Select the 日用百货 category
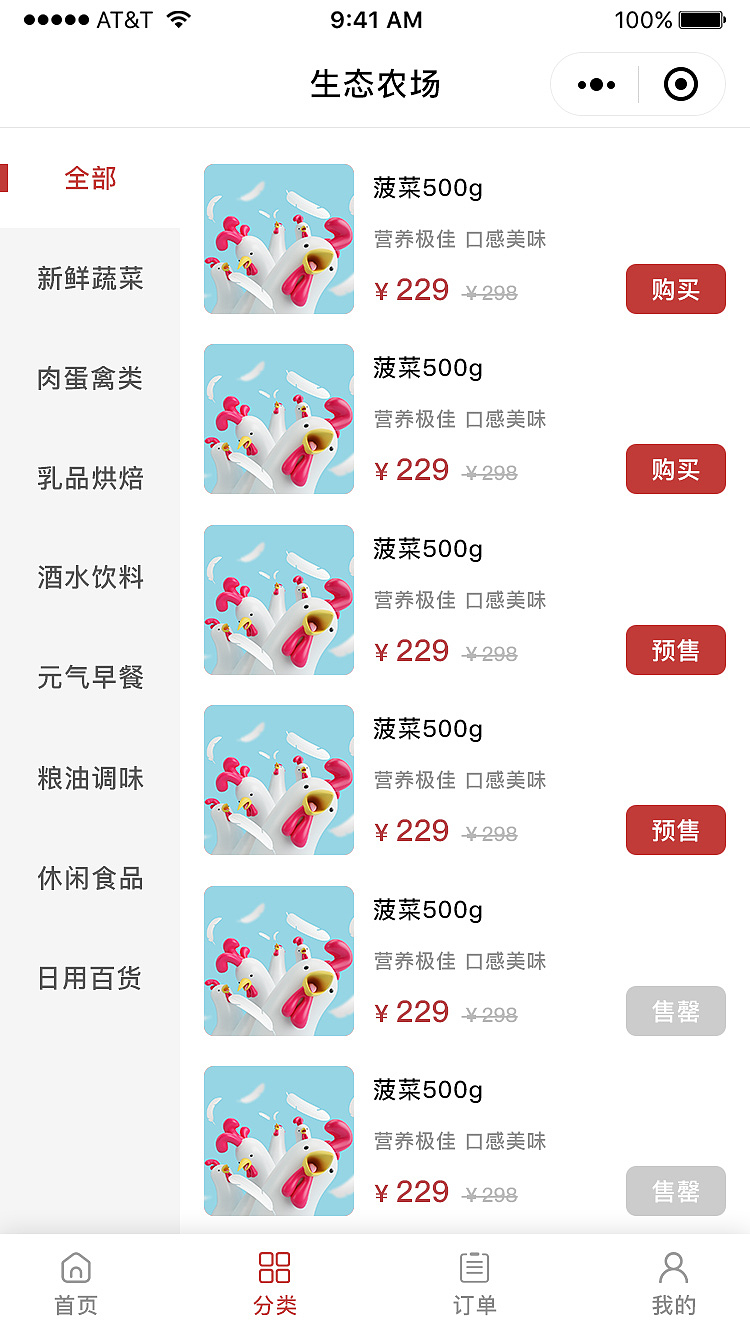This screenshot has height=1334, width=750. [91, 978]
